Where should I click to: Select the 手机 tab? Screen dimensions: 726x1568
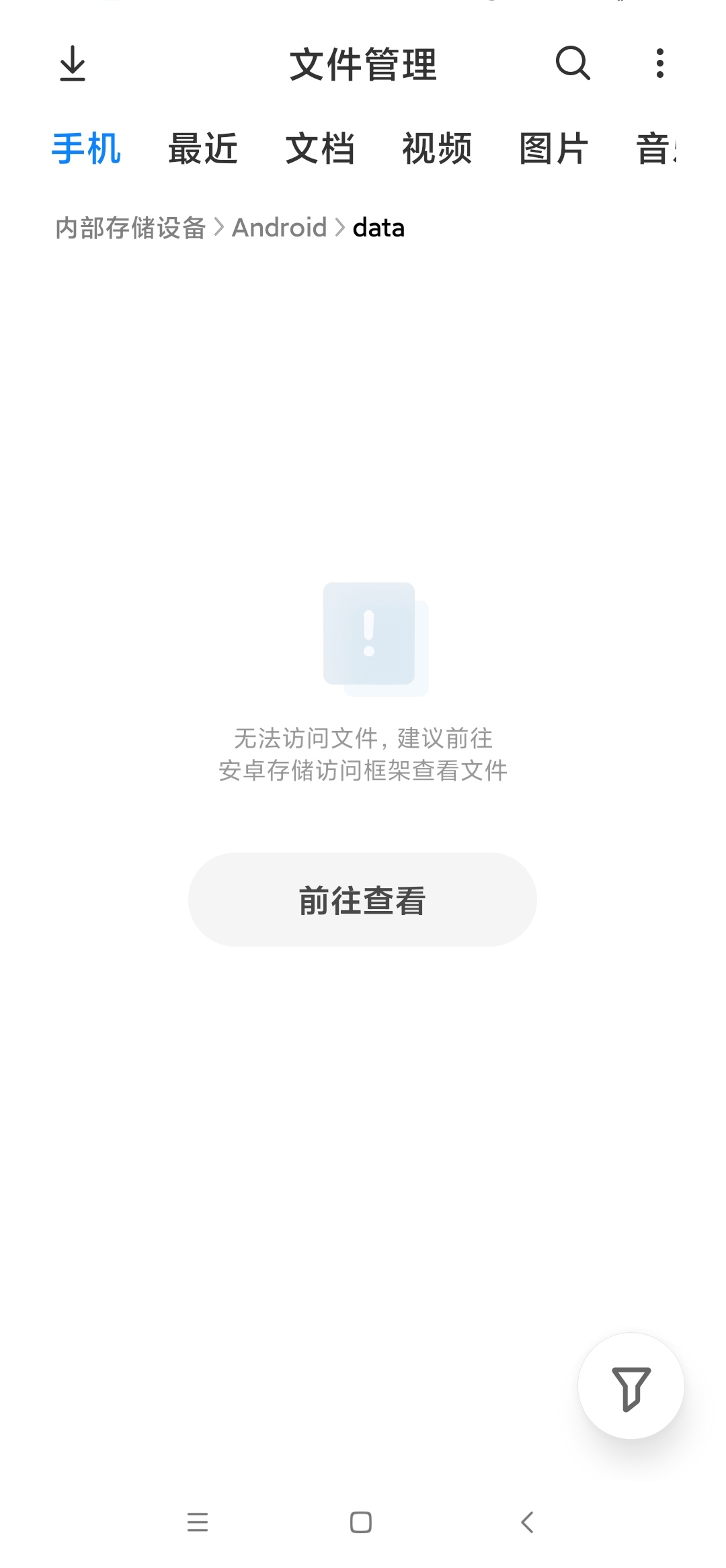(86, 148)
